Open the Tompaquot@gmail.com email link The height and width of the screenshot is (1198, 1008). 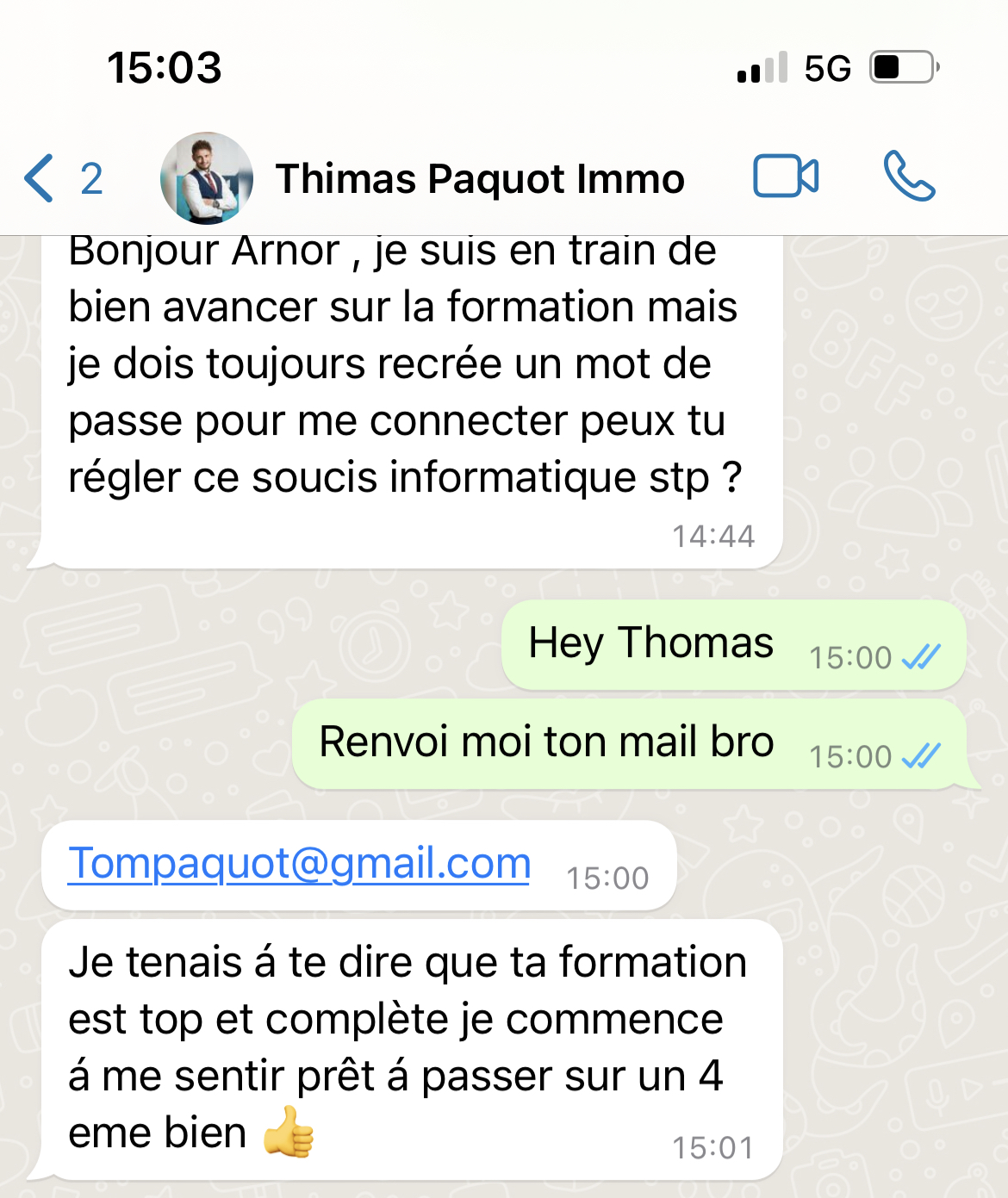pos(299,863)
